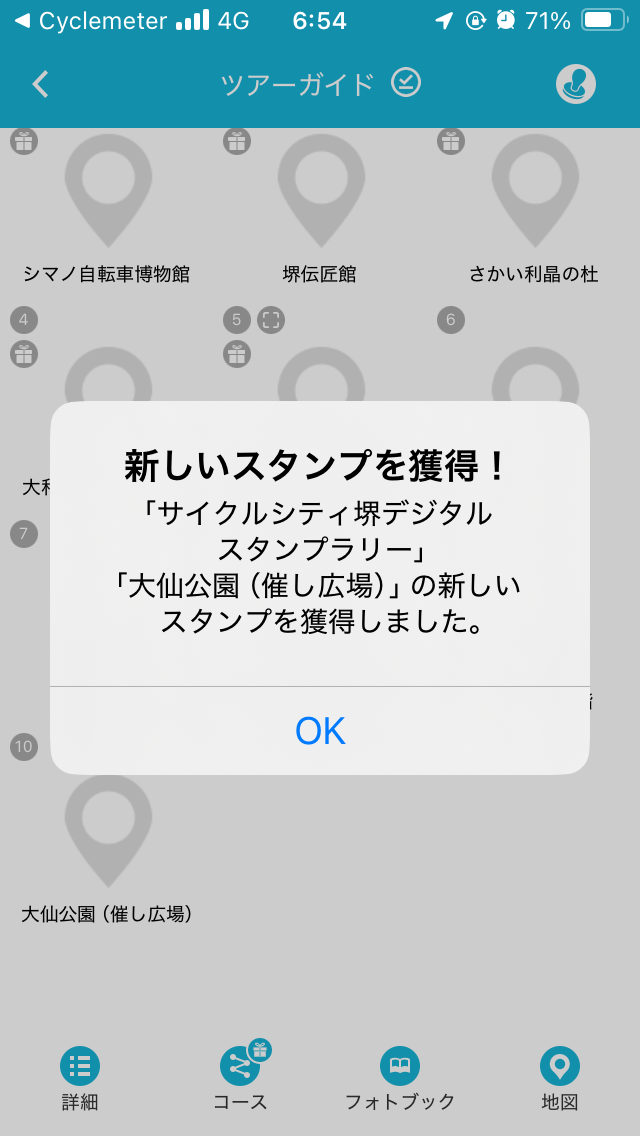Screen dimensions: 640x1136
Task: Open the 大仙公園（催し広場） spot
Action: [x=107, y=848]
